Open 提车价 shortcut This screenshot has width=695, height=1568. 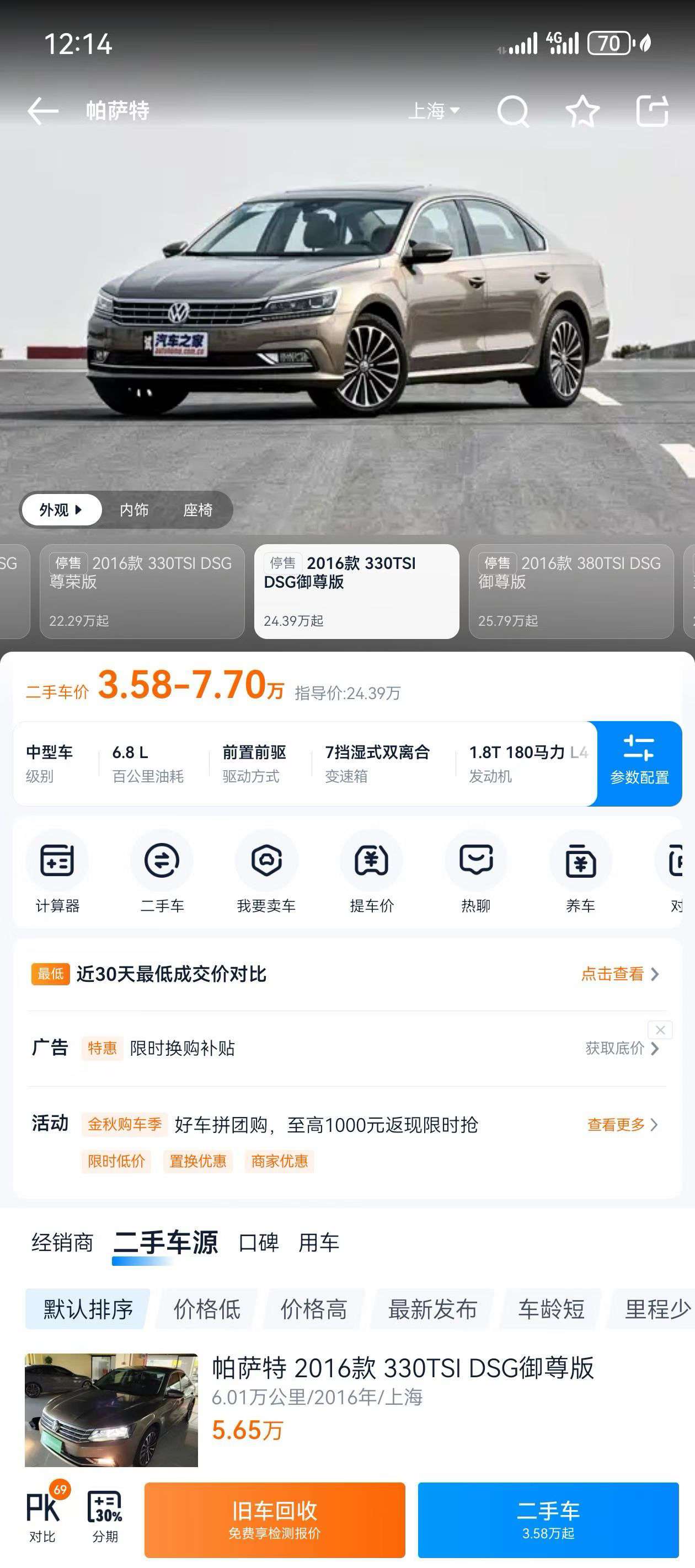(x=372, y=872)
